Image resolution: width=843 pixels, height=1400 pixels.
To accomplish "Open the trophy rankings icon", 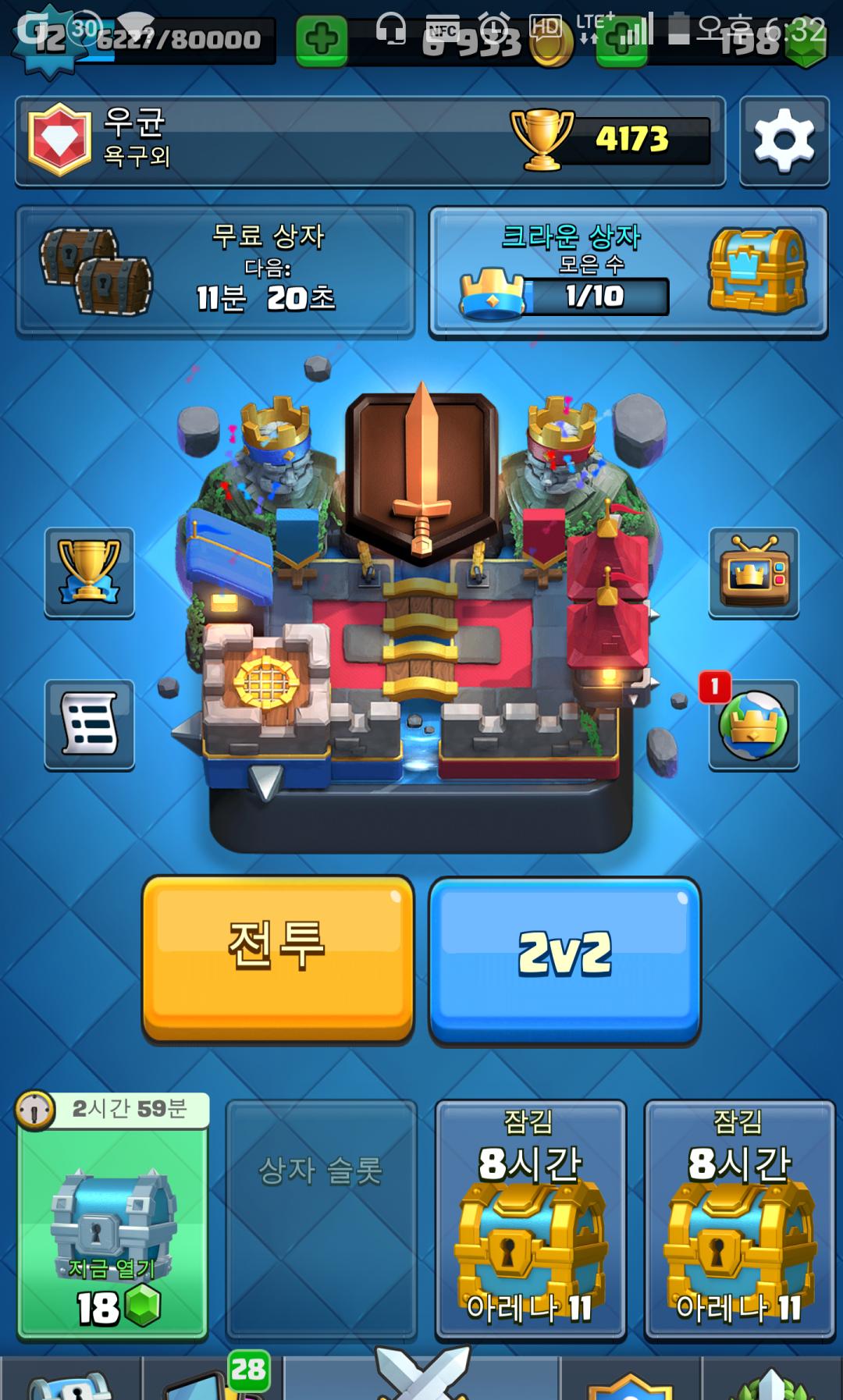I will (89, 572).
